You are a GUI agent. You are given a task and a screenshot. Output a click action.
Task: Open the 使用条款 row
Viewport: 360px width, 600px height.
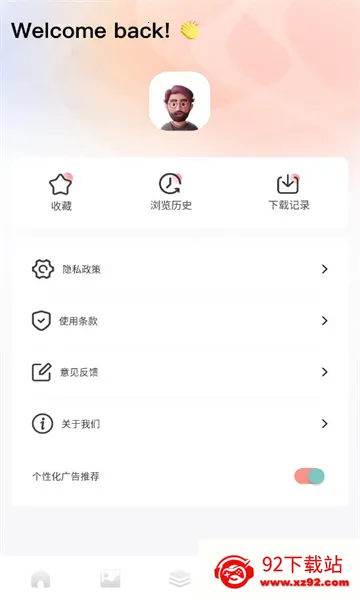point(180,321)
